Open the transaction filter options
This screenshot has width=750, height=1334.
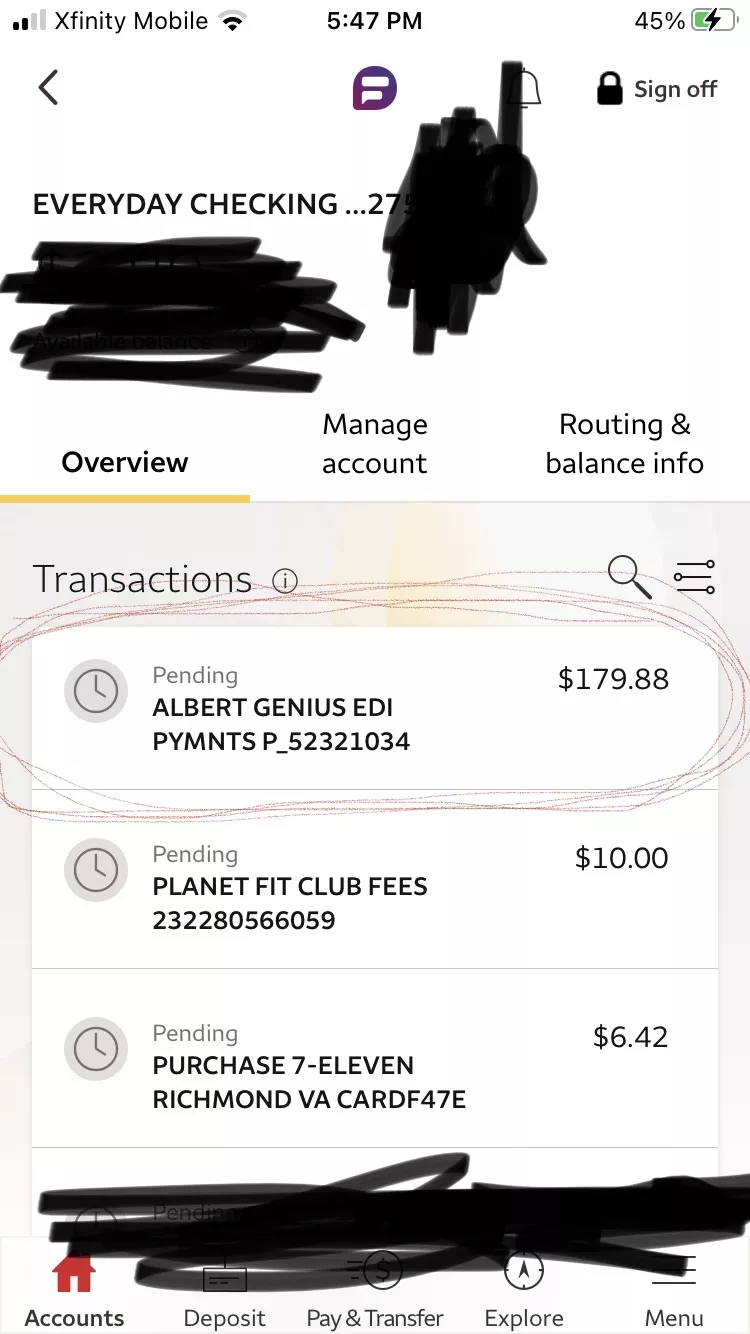tap(694, 577)
